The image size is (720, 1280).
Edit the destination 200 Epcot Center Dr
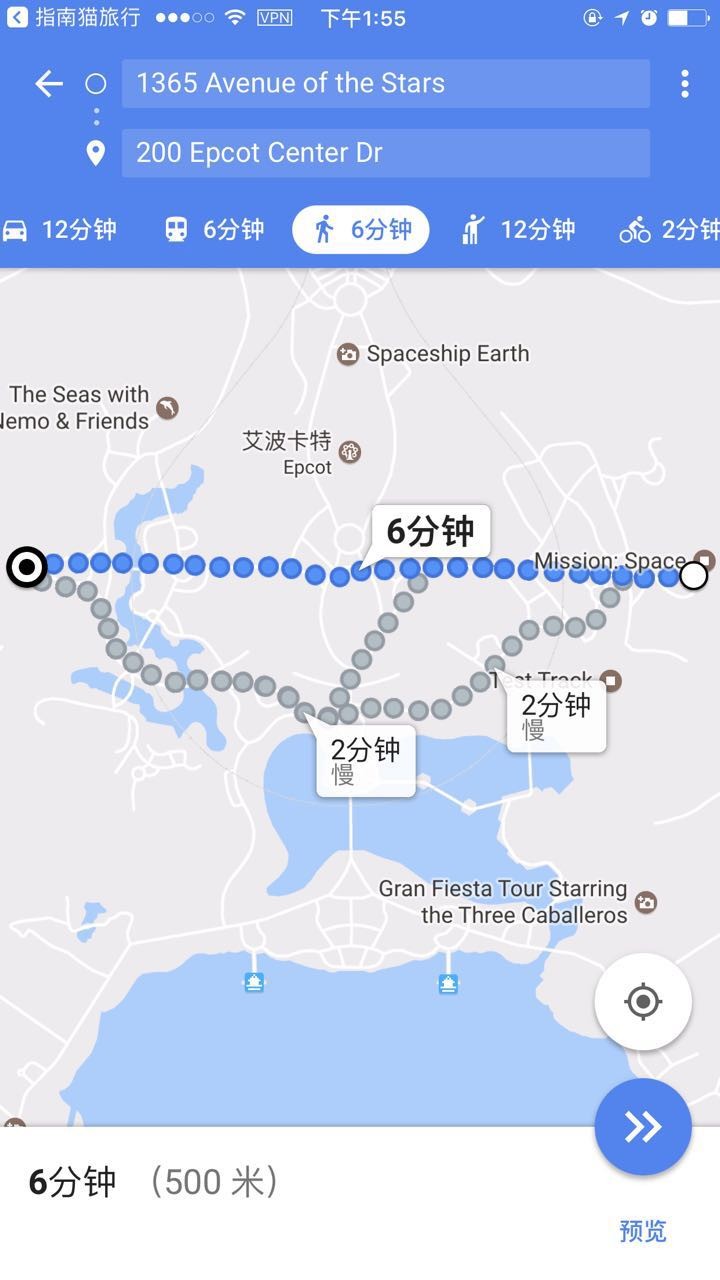pyautogui.click(x=385, y=153)
